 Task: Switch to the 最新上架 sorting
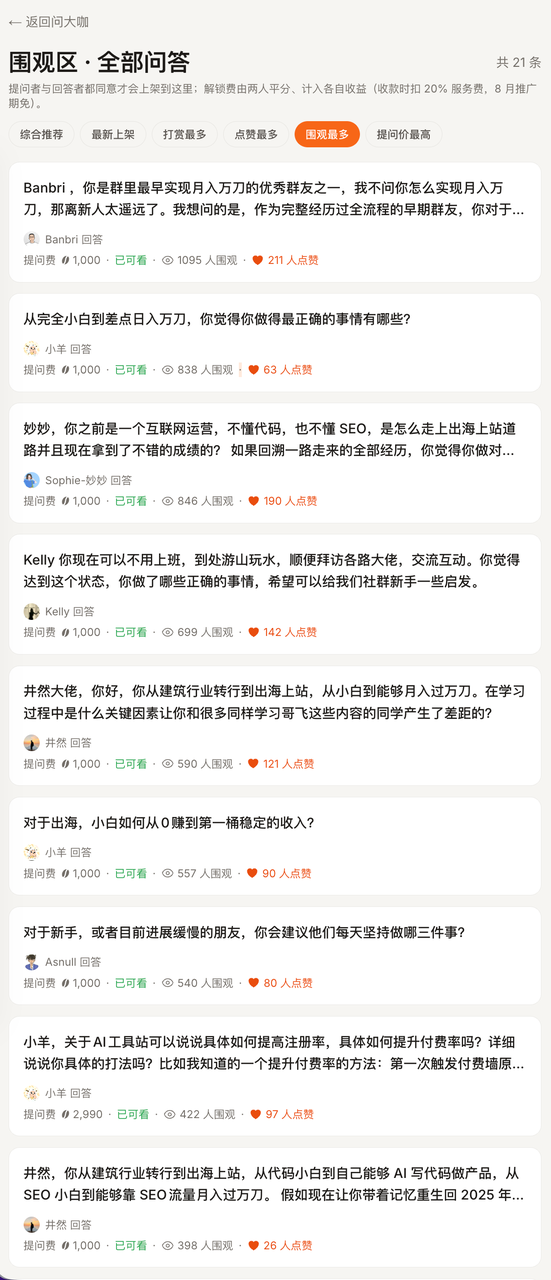click(113, 134)
